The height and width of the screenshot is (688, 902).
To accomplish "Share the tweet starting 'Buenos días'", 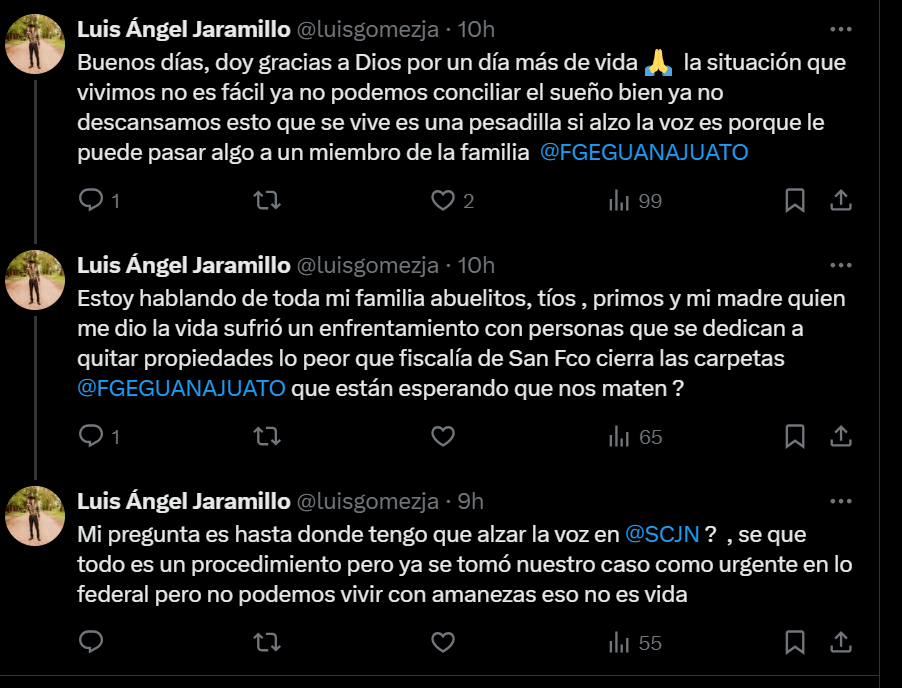I will tap(841, 201).
